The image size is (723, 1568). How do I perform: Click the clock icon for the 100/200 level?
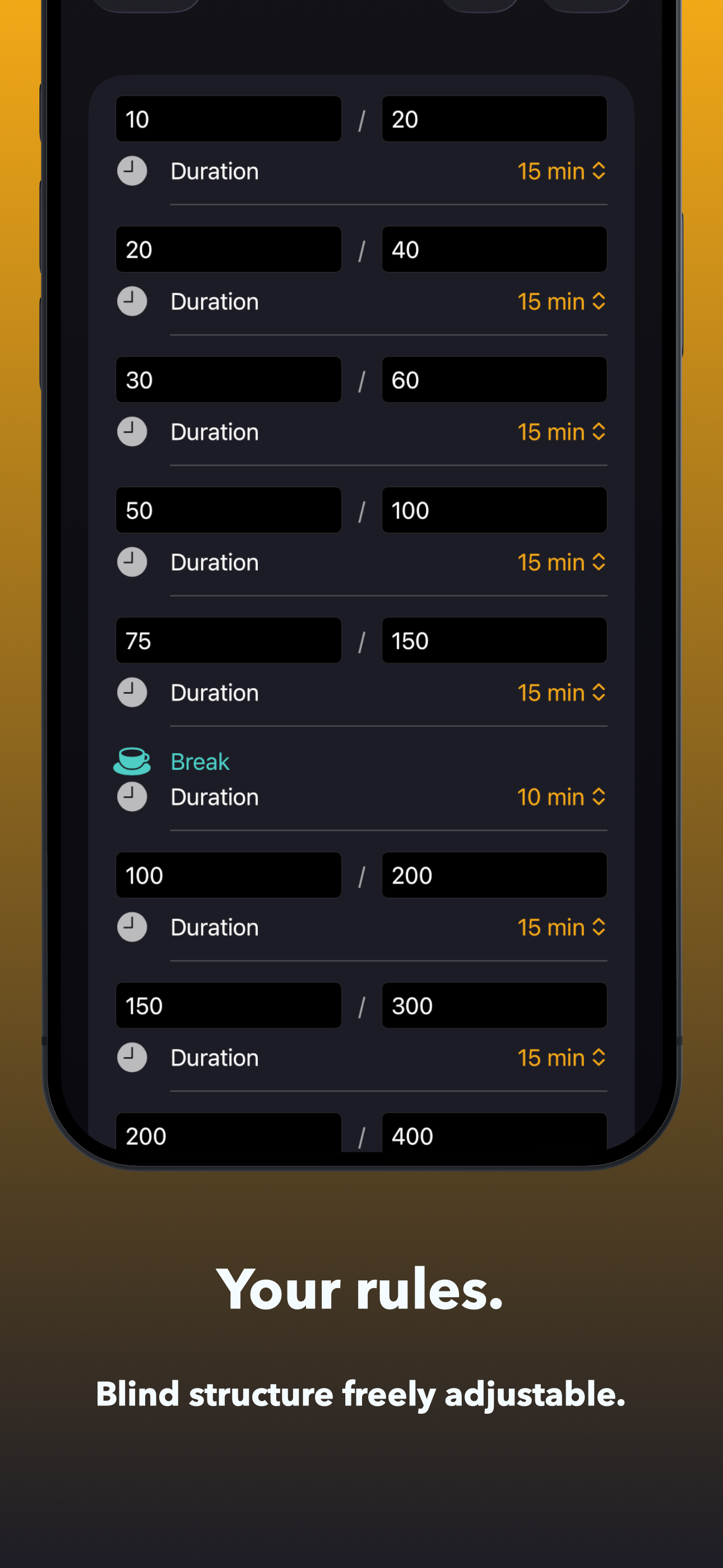coord(132,927)
